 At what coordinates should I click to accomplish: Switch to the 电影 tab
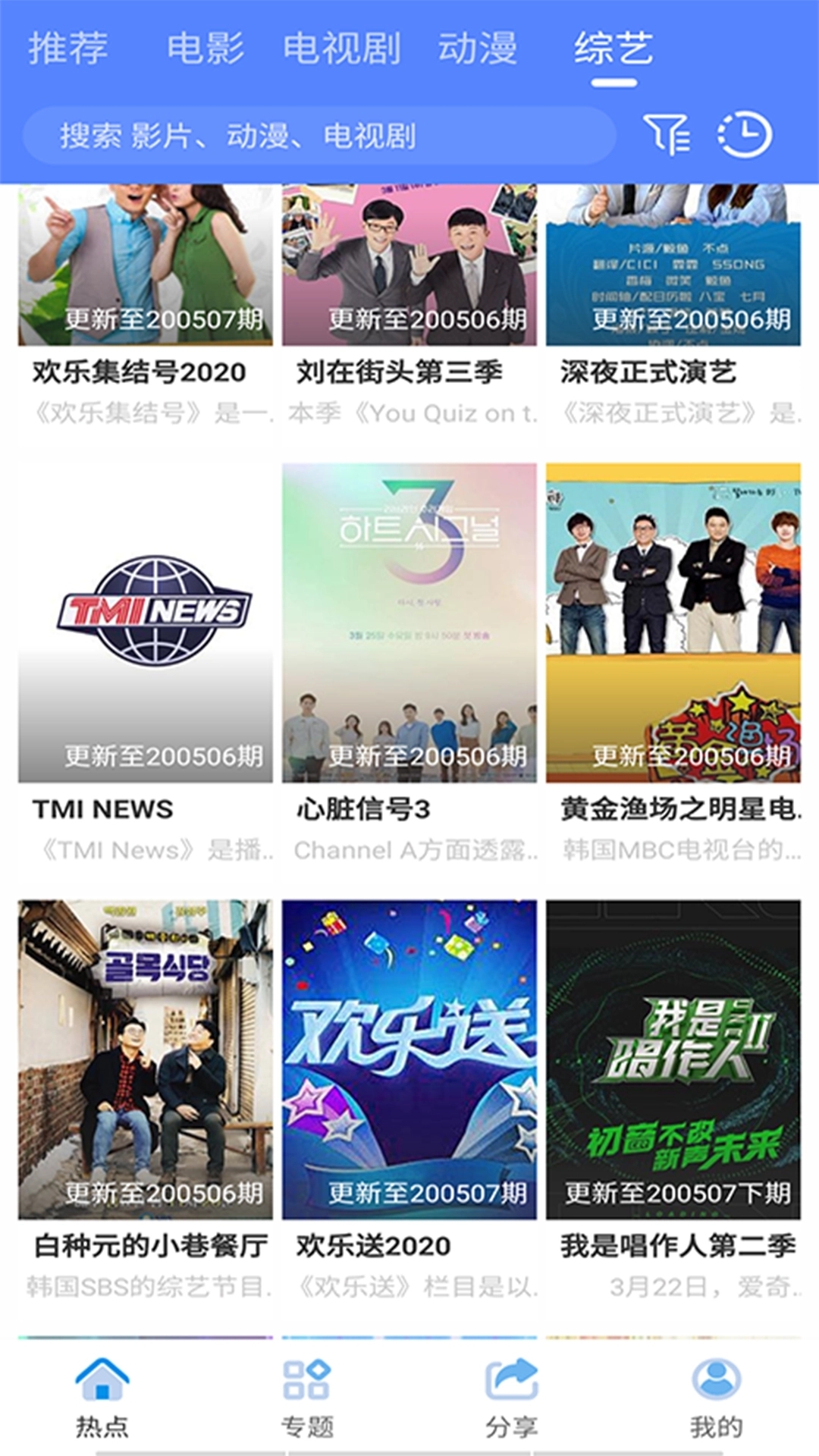pos(206,49)
